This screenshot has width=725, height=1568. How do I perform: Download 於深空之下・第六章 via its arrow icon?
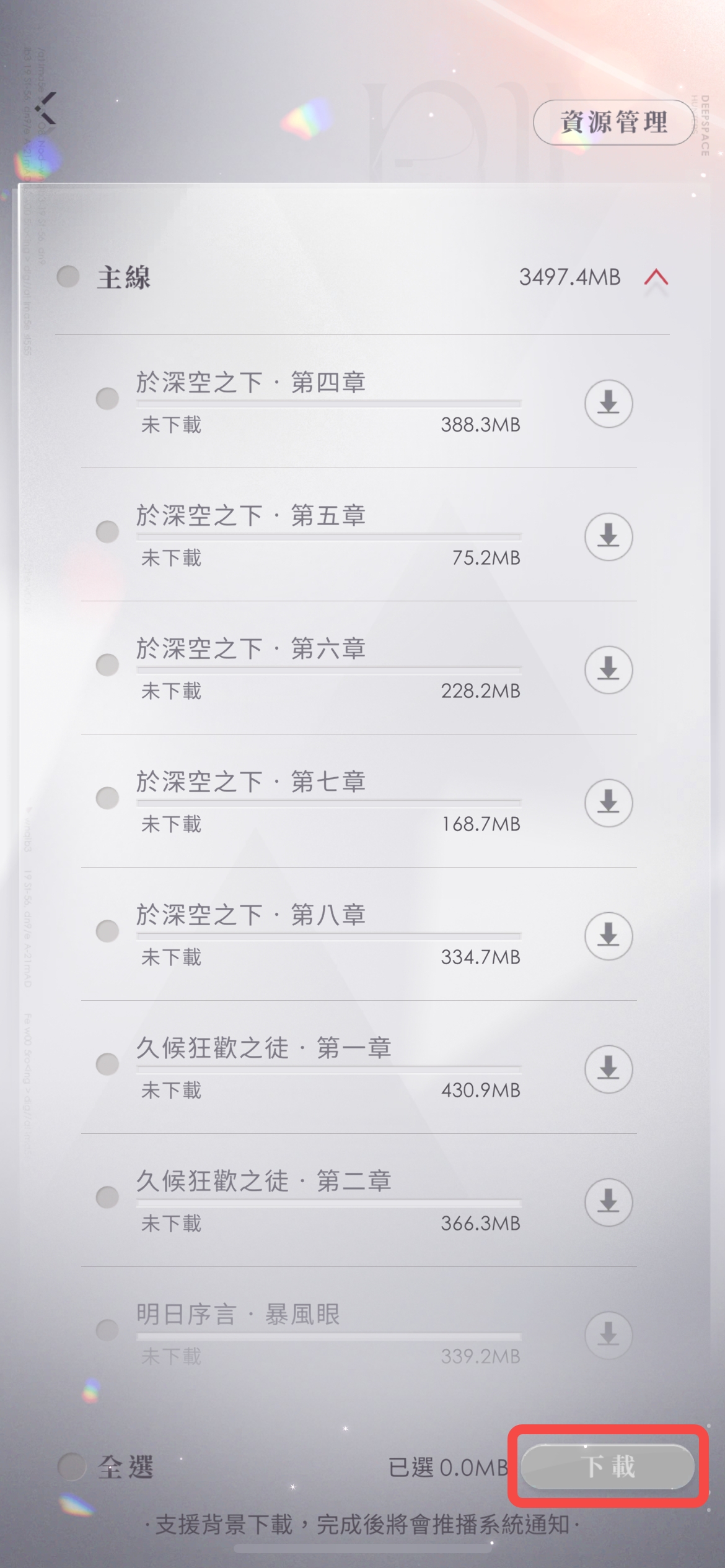[609, 669]
